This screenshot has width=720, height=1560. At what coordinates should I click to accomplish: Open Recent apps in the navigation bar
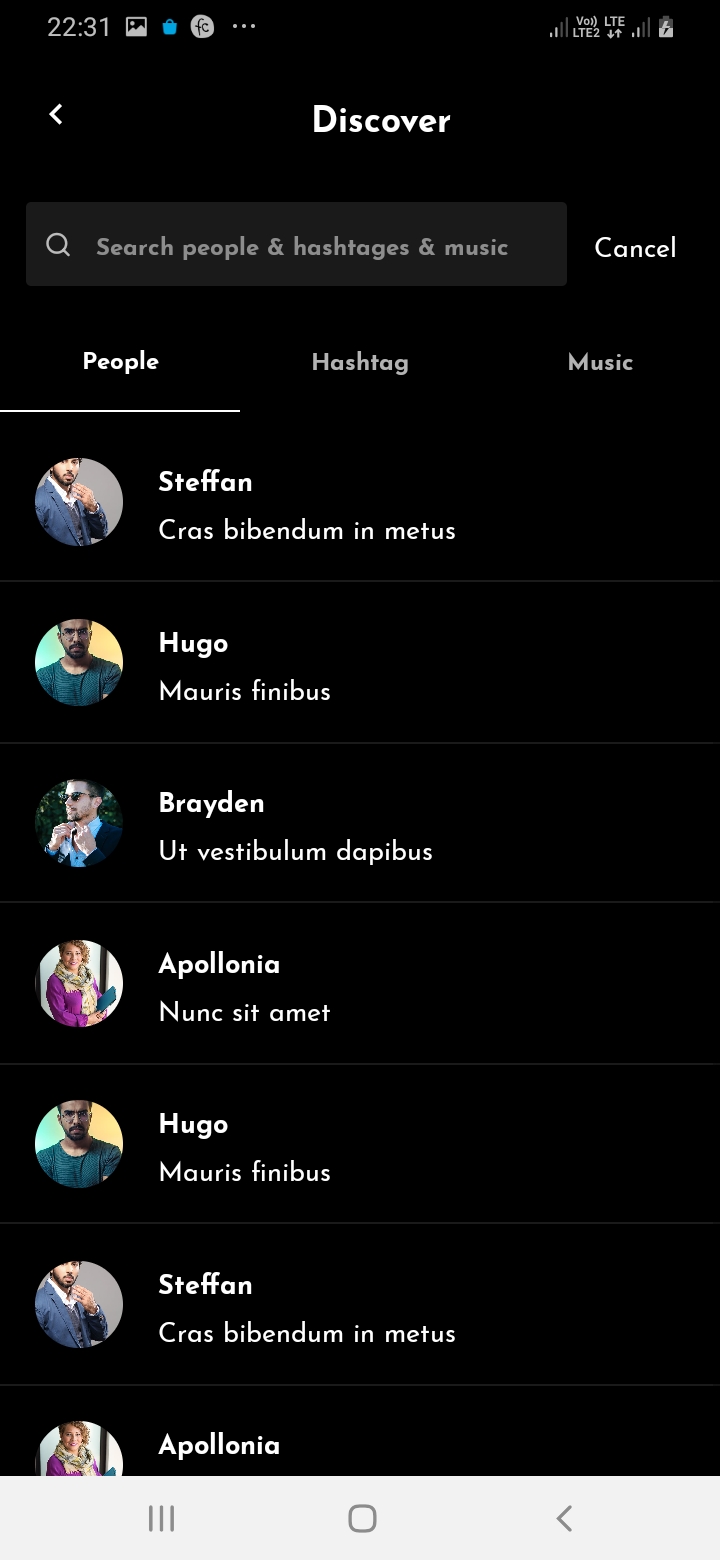click(160, 1517)
